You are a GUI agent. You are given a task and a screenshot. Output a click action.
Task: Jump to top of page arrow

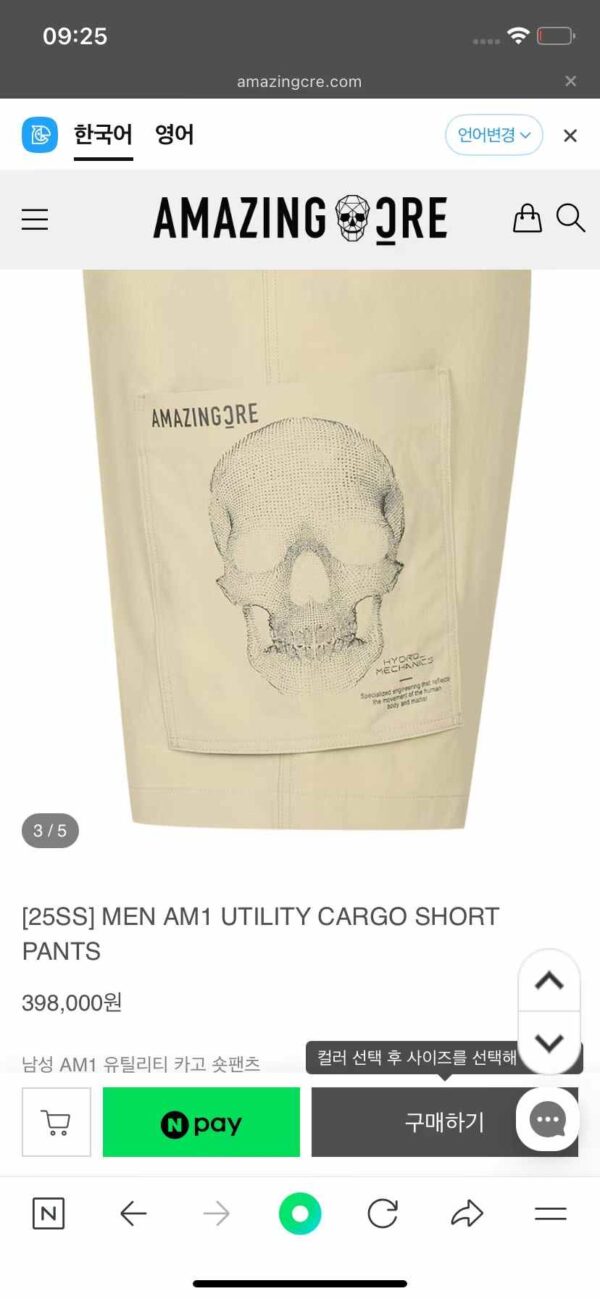pos(549,981)
